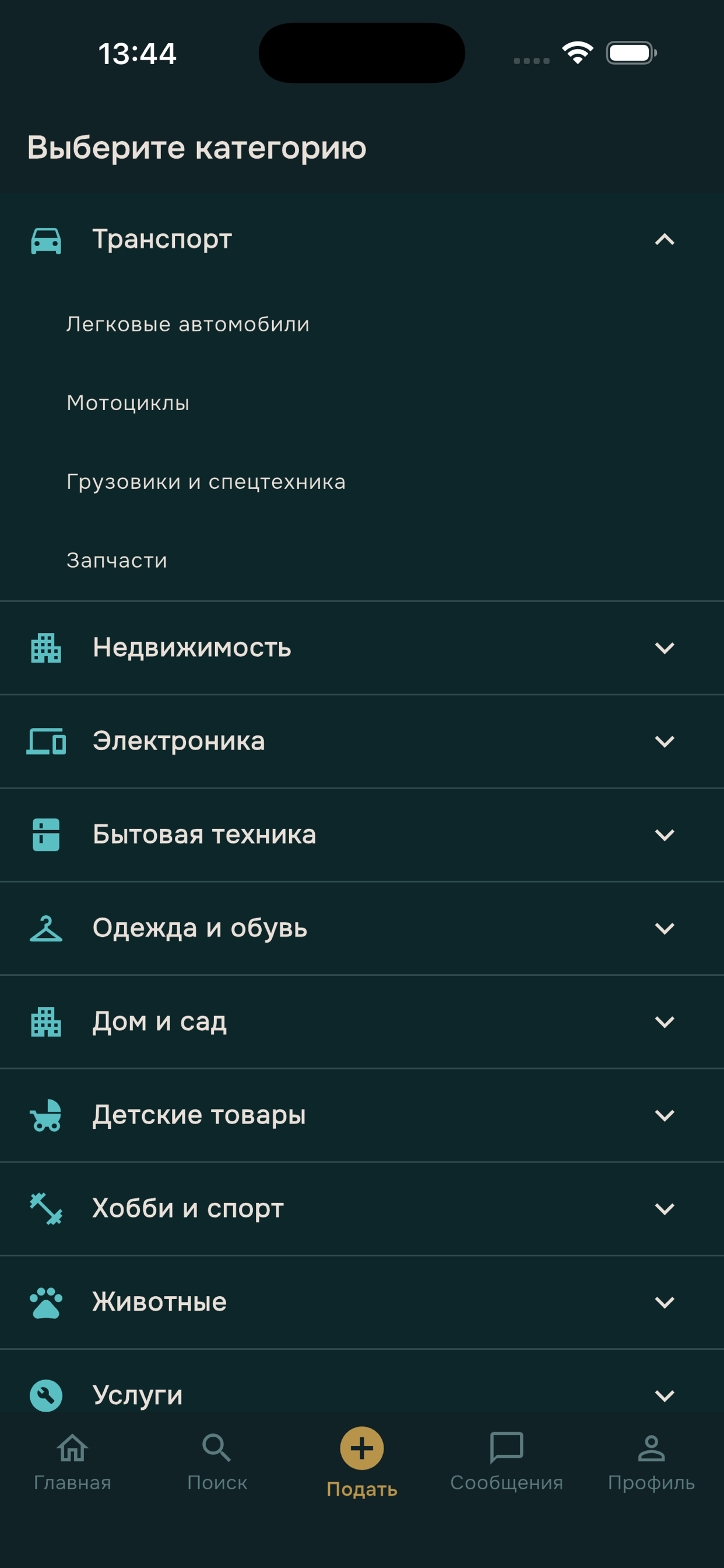This screenshot has width=724, height=1568.
Task: Select the hanger icon beside Одежда и обувь
Action: [x=45, y=929]
